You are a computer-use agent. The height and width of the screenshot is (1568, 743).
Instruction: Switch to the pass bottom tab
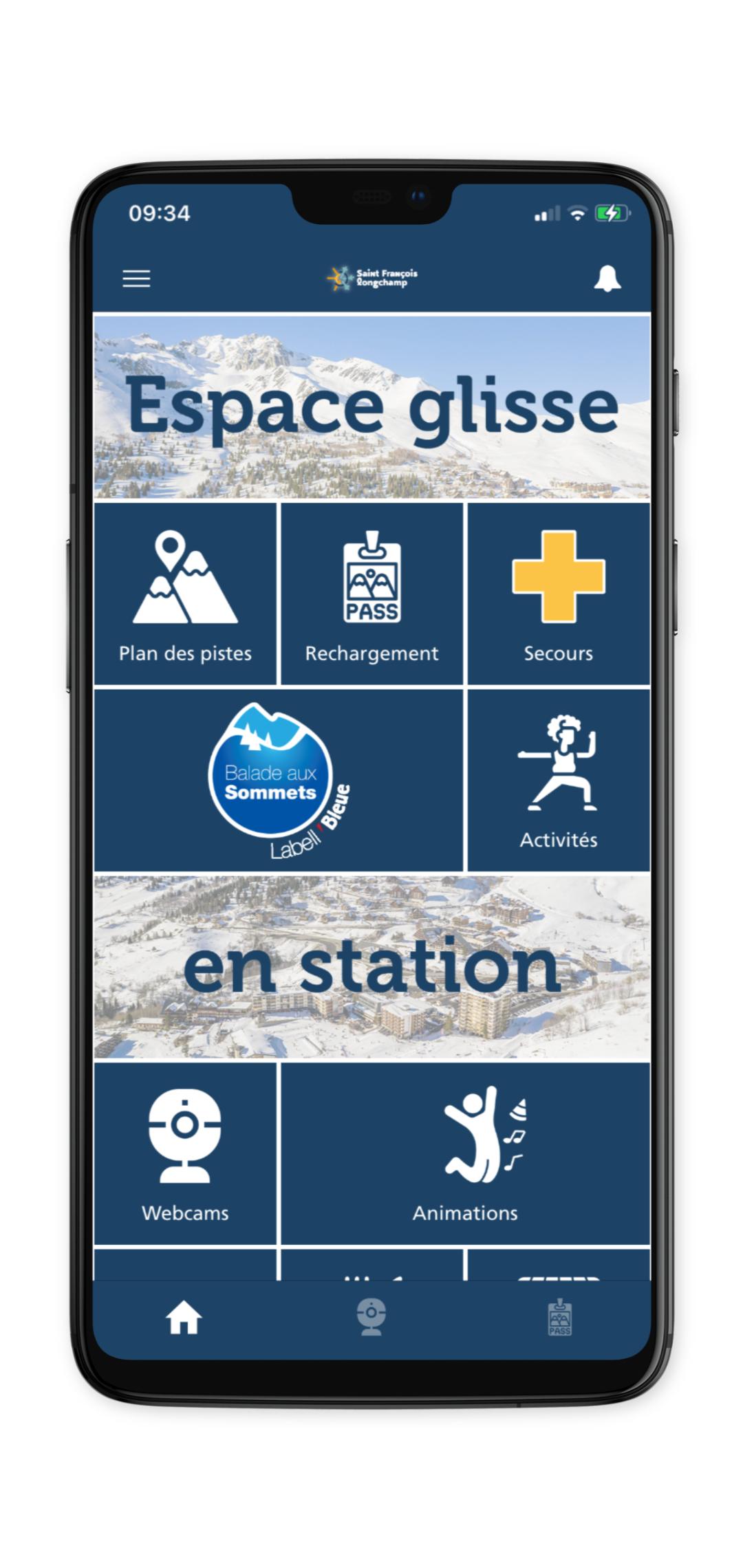coord(559,1318)
